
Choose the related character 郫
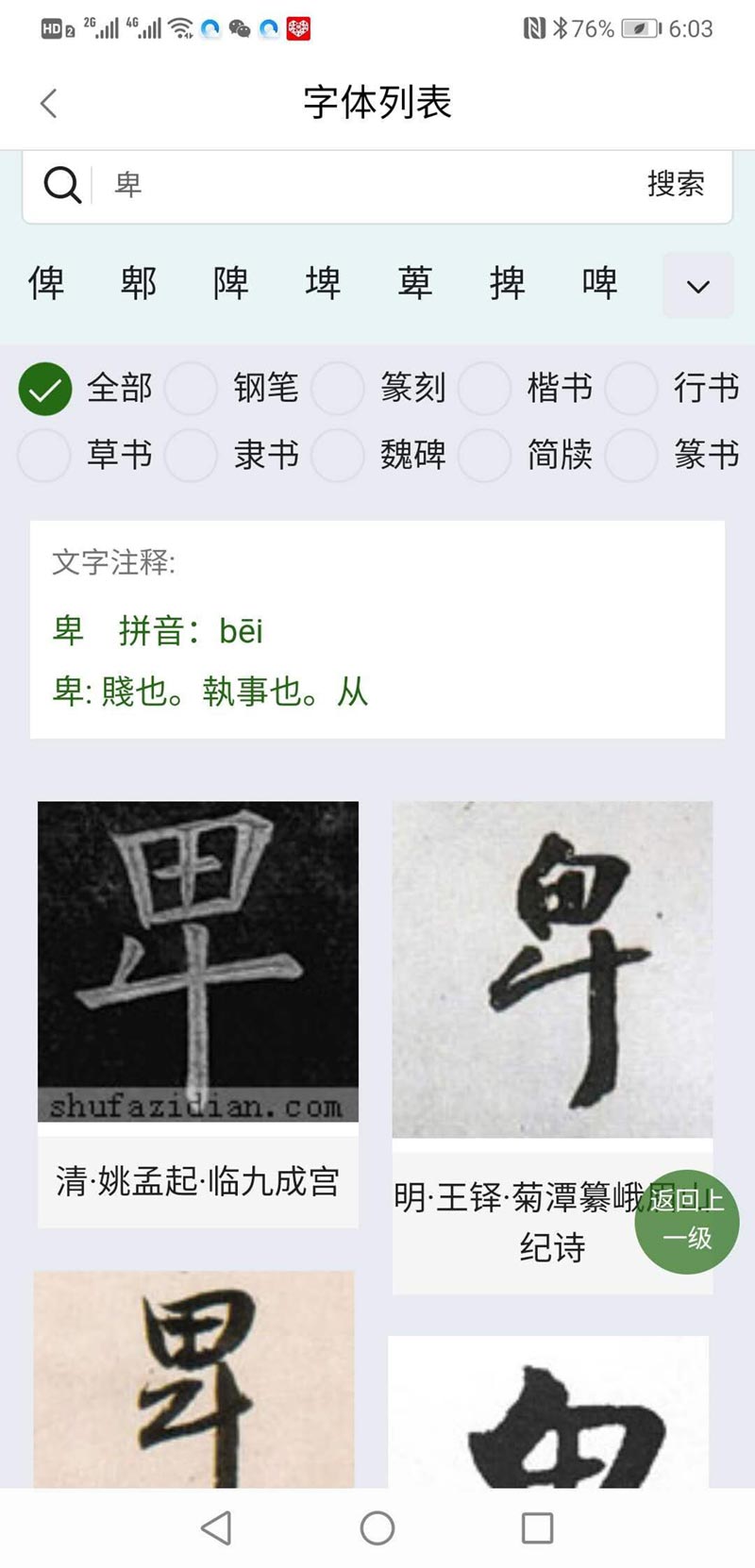click(x=139, y=283)
